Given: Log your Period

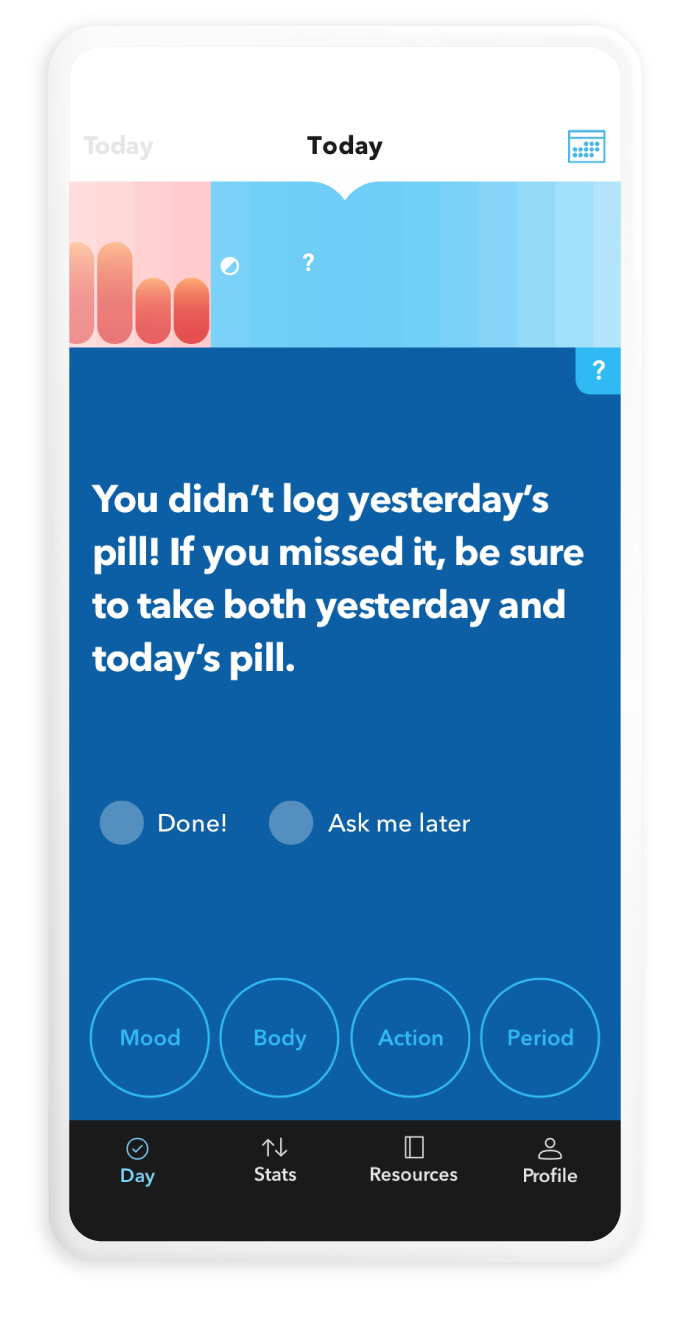Looking at the screenshot, I should pos(540,1038).
